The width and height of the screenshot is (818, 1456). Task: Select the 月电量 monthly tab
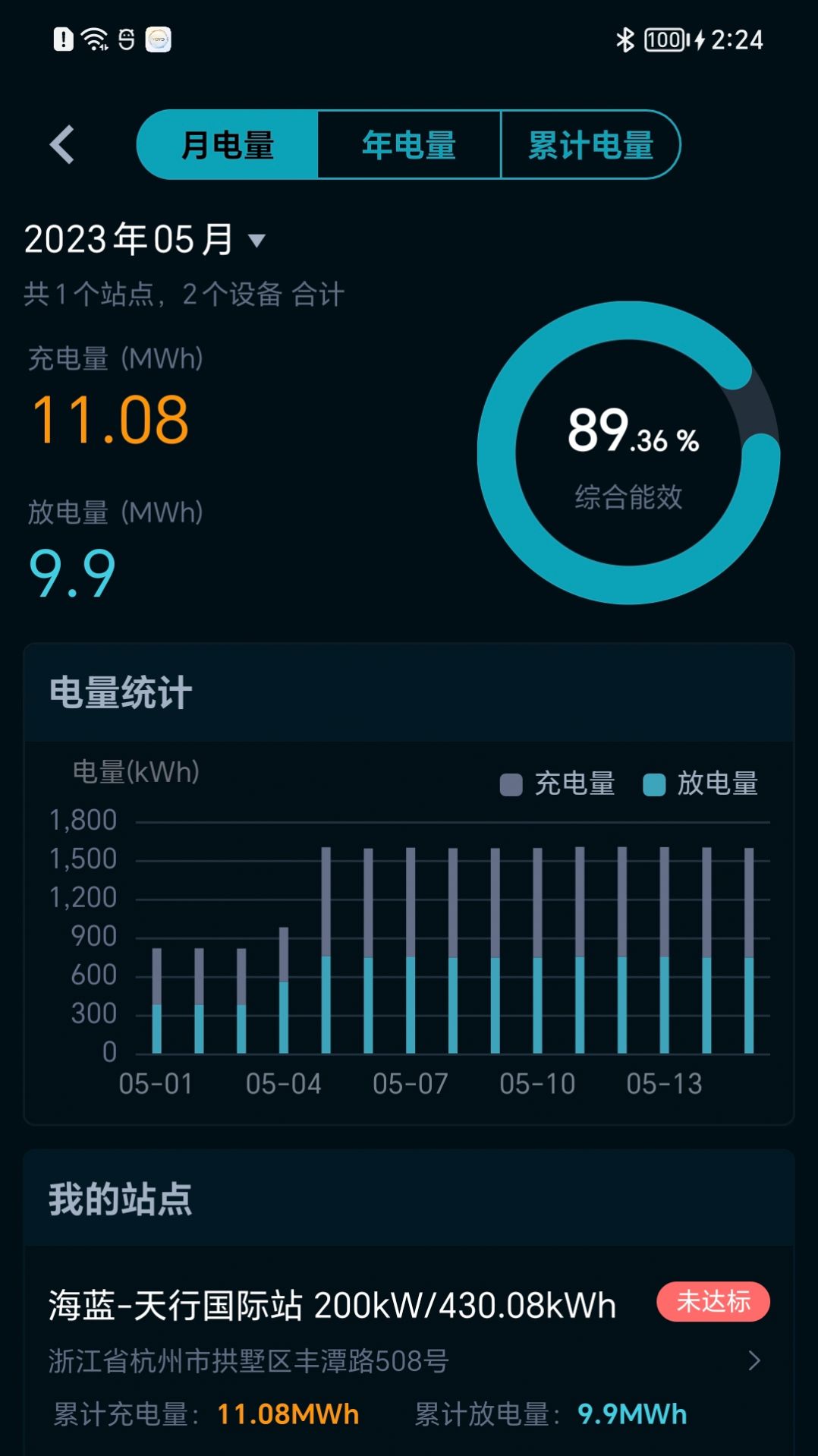point(228,145)
